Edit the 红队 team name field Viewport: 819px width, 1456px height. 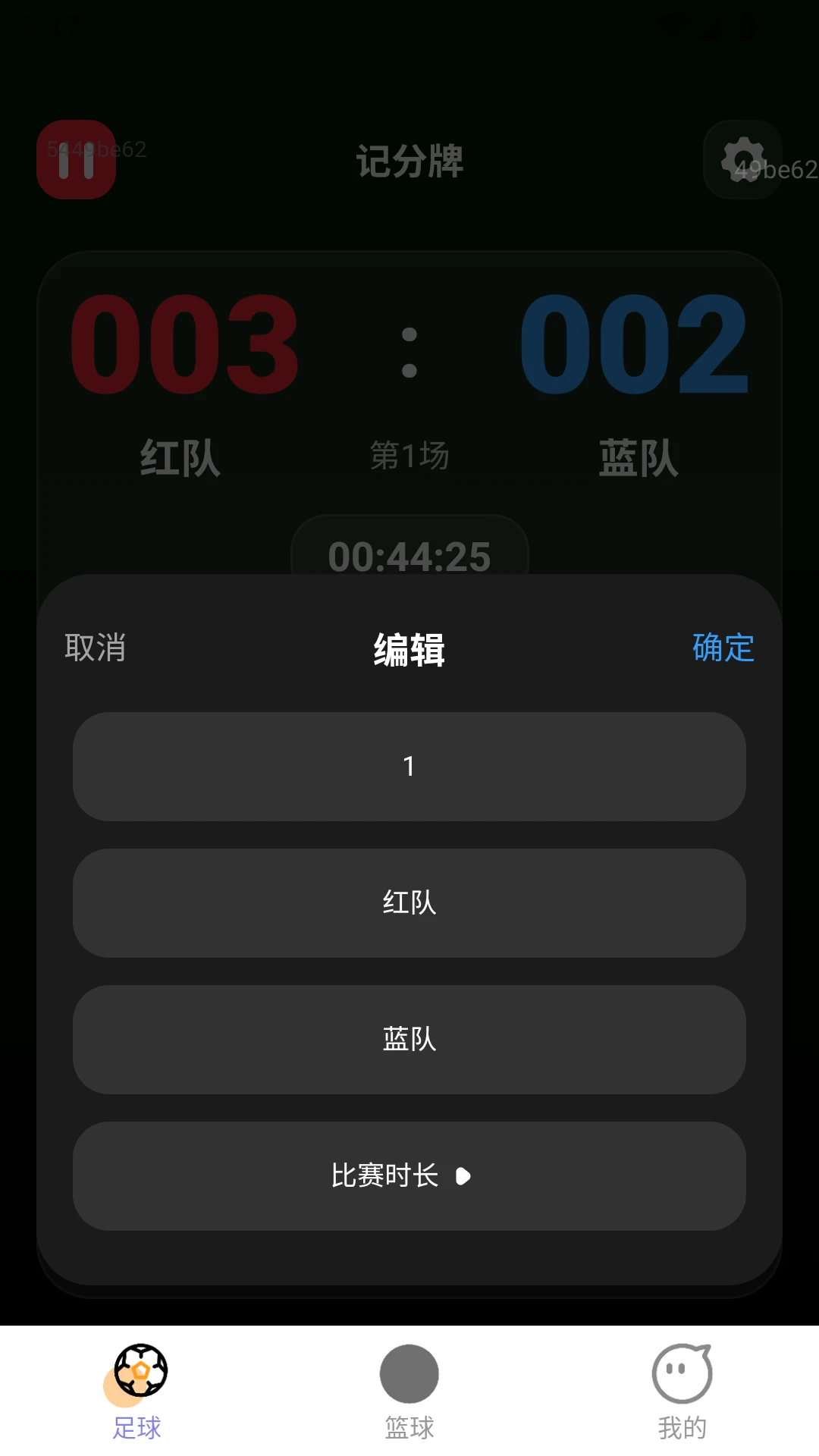click(409, 902)
